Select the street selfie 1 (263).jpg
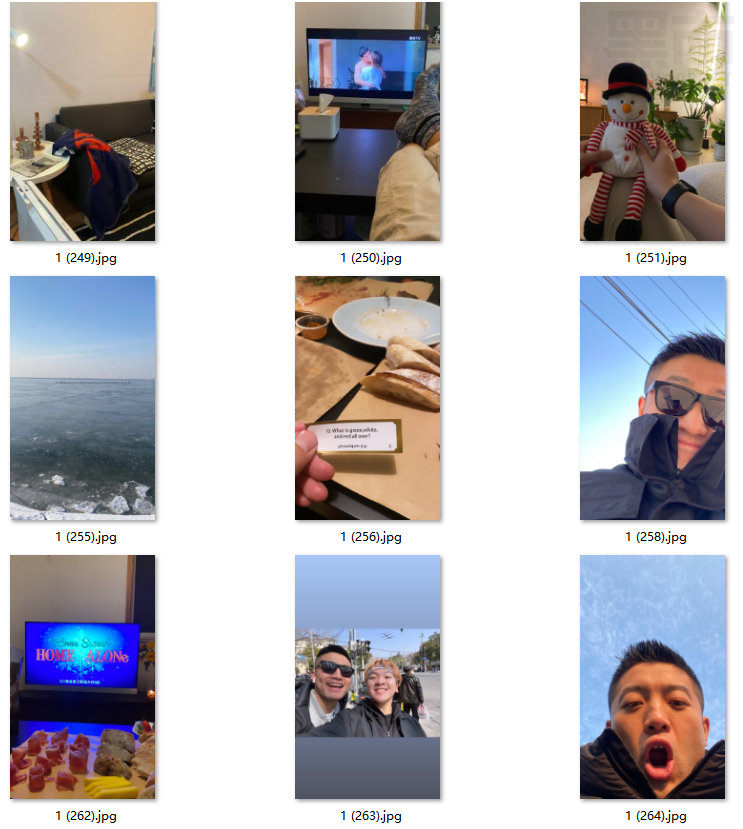743x829 pixels. pos(367,677)
